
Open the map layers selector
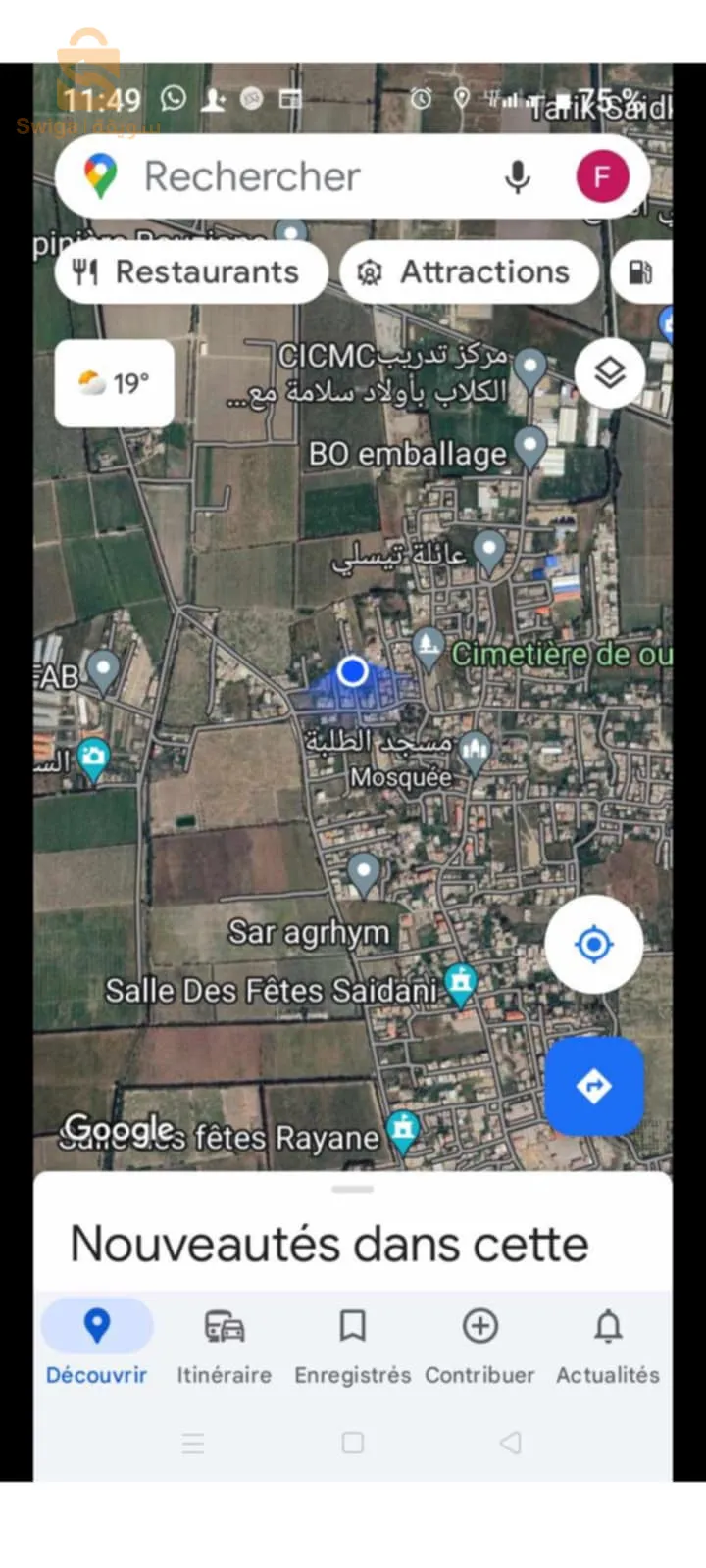tap(609, 373)
